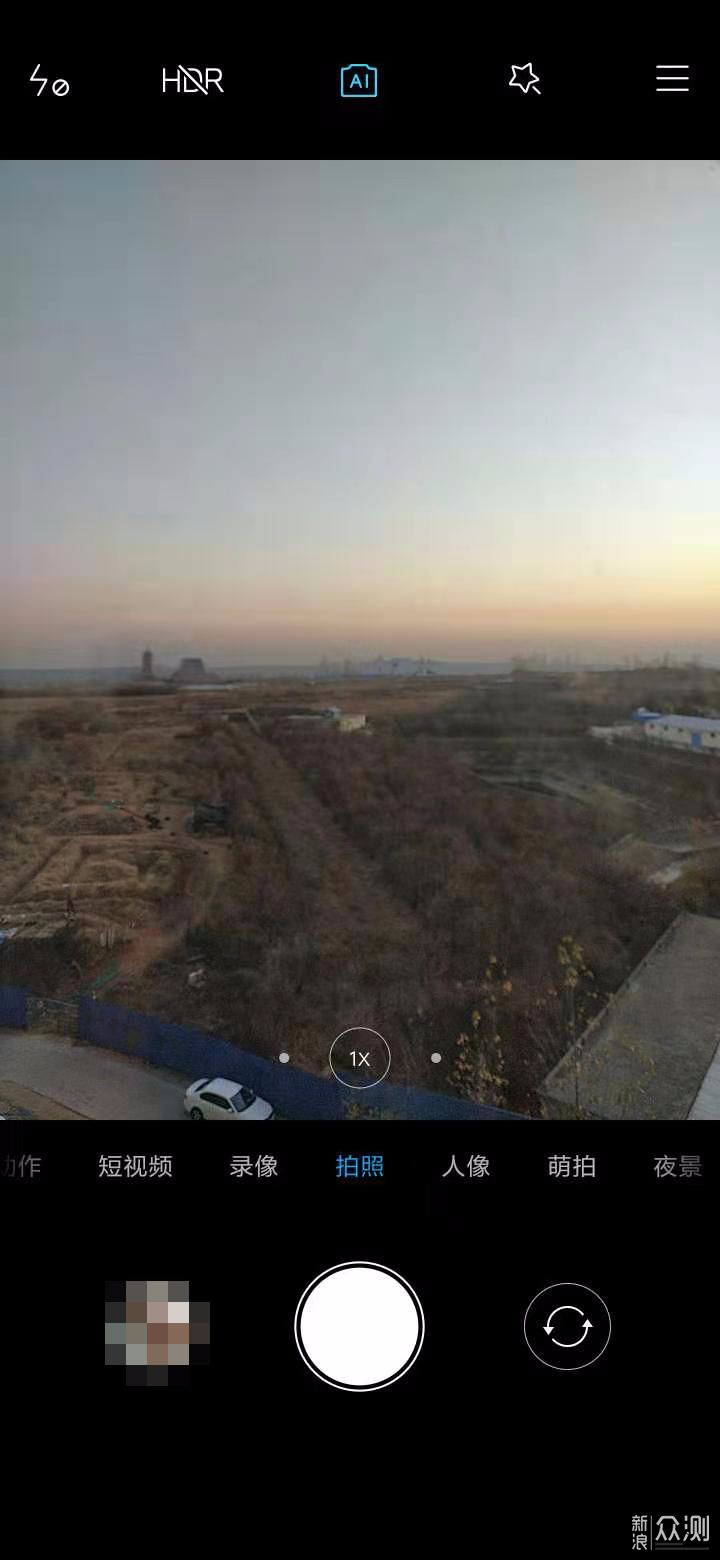
Task: Select the 拍照 photo mode
Action: (x=360, y=1166)
